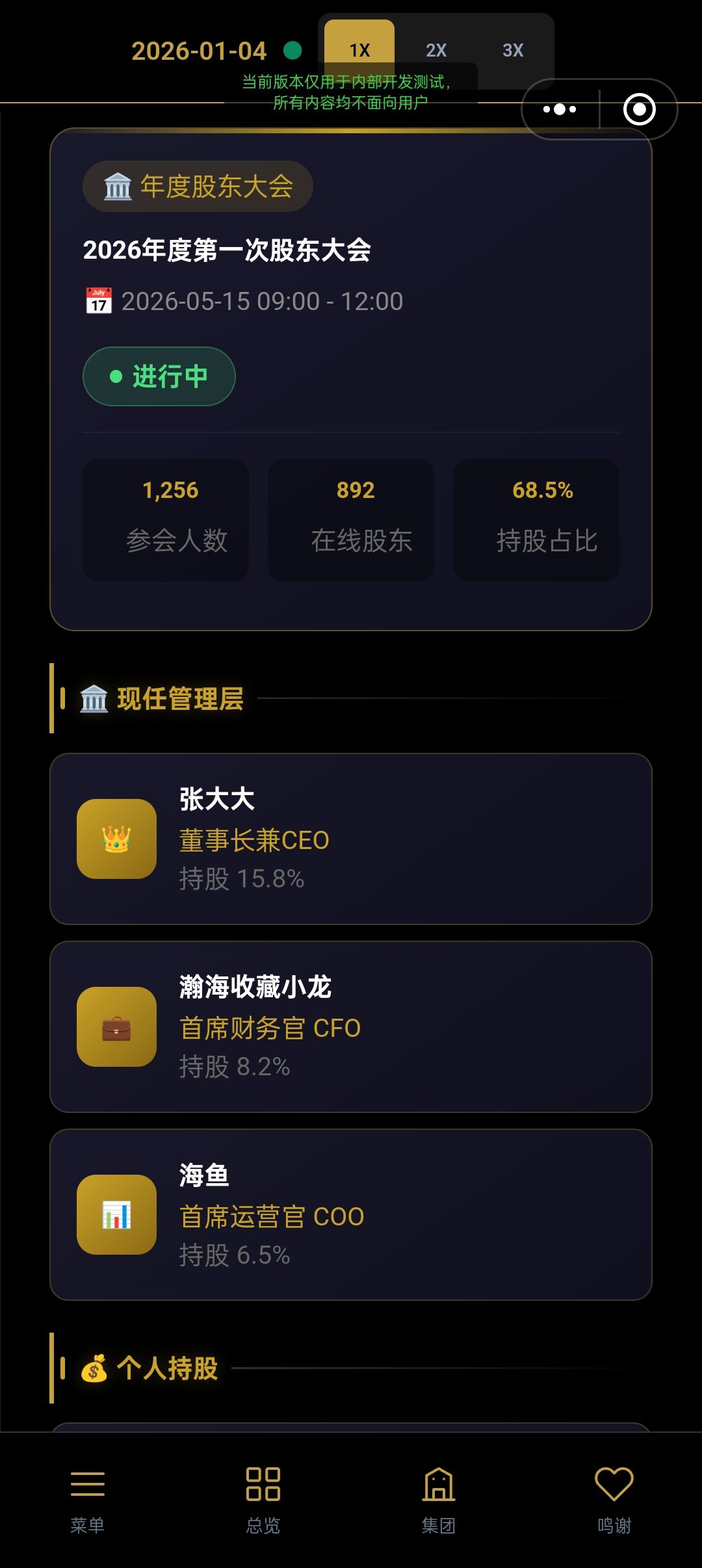Go to the 鸣谢 tab

coord(614,1499)
